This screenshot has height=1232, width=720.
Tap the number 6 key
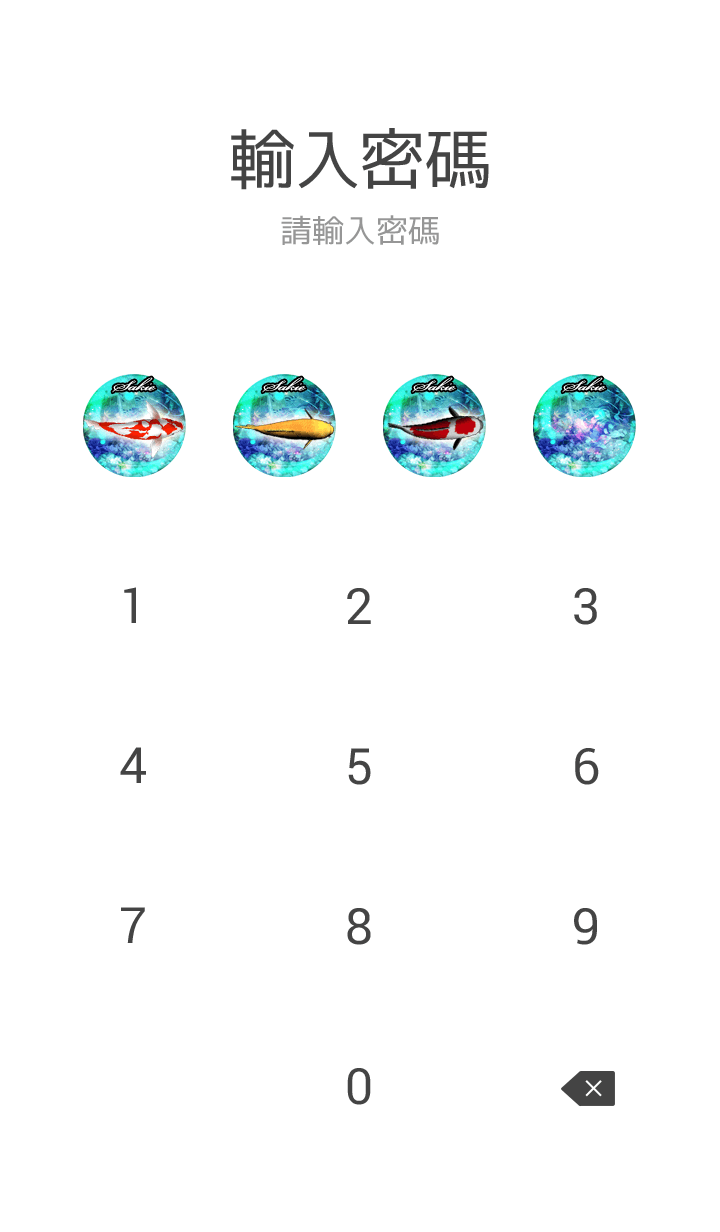point(586,767)
